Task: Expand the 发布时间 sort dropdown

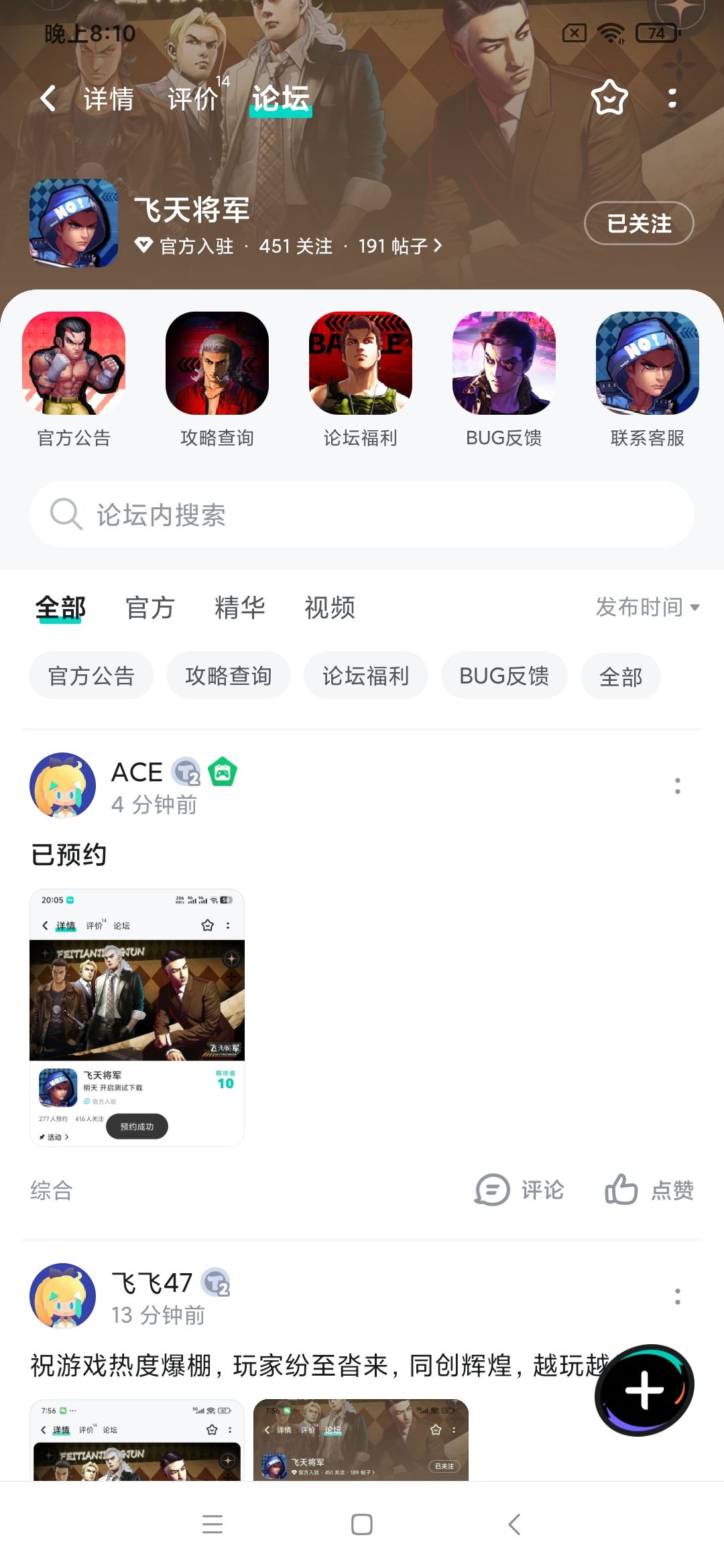Action: point(648,607)
